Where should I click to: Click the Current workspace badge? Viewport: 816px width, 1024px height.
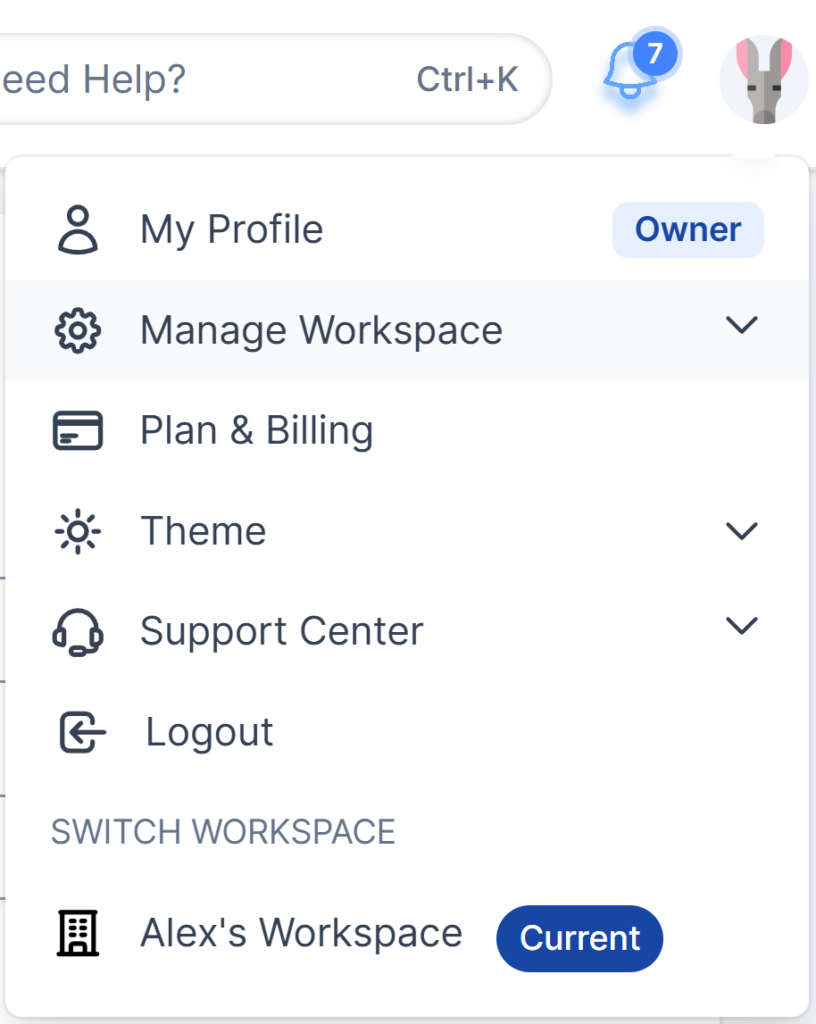(579, 938)
